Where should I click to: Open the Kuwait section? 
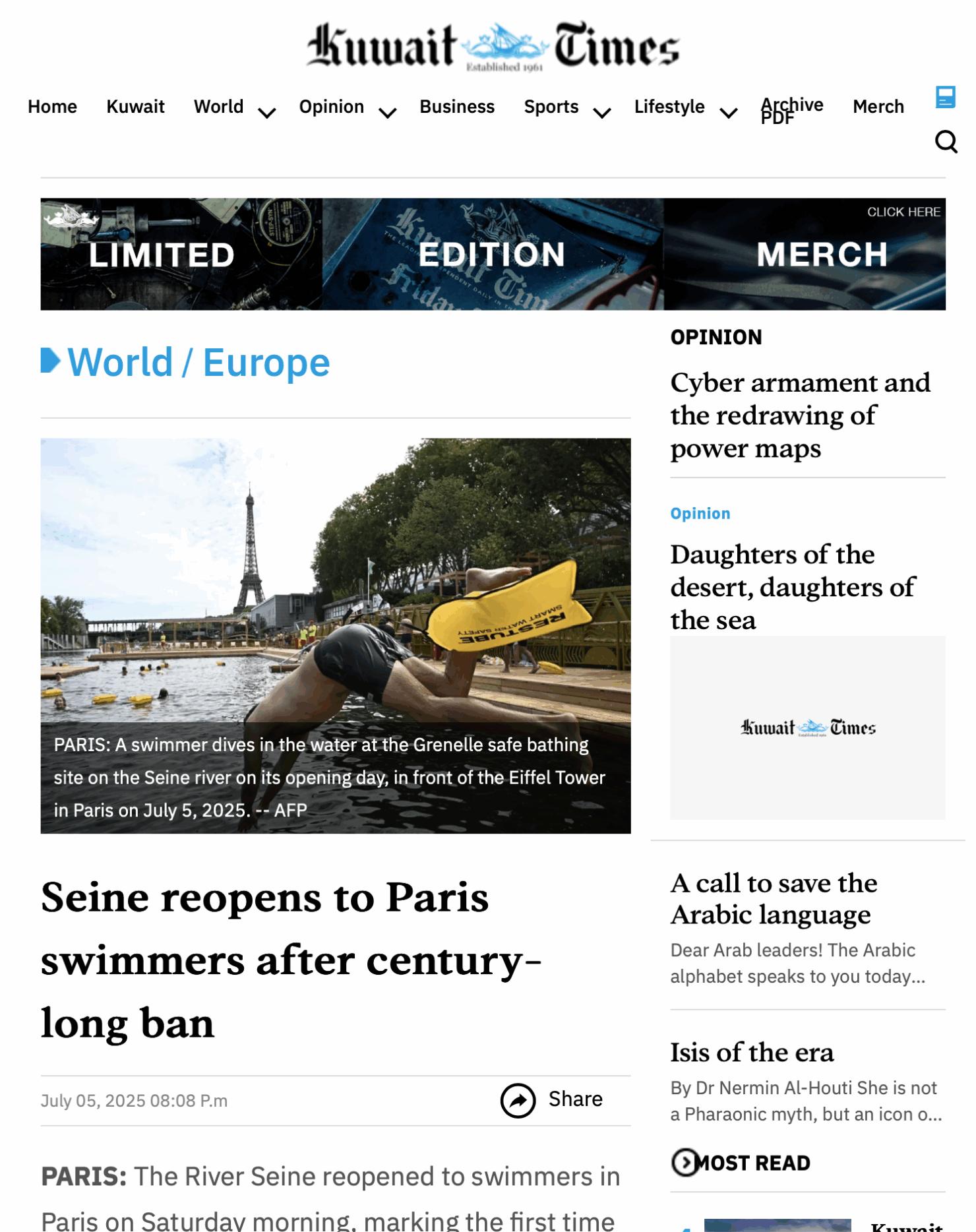pos(135,107)
